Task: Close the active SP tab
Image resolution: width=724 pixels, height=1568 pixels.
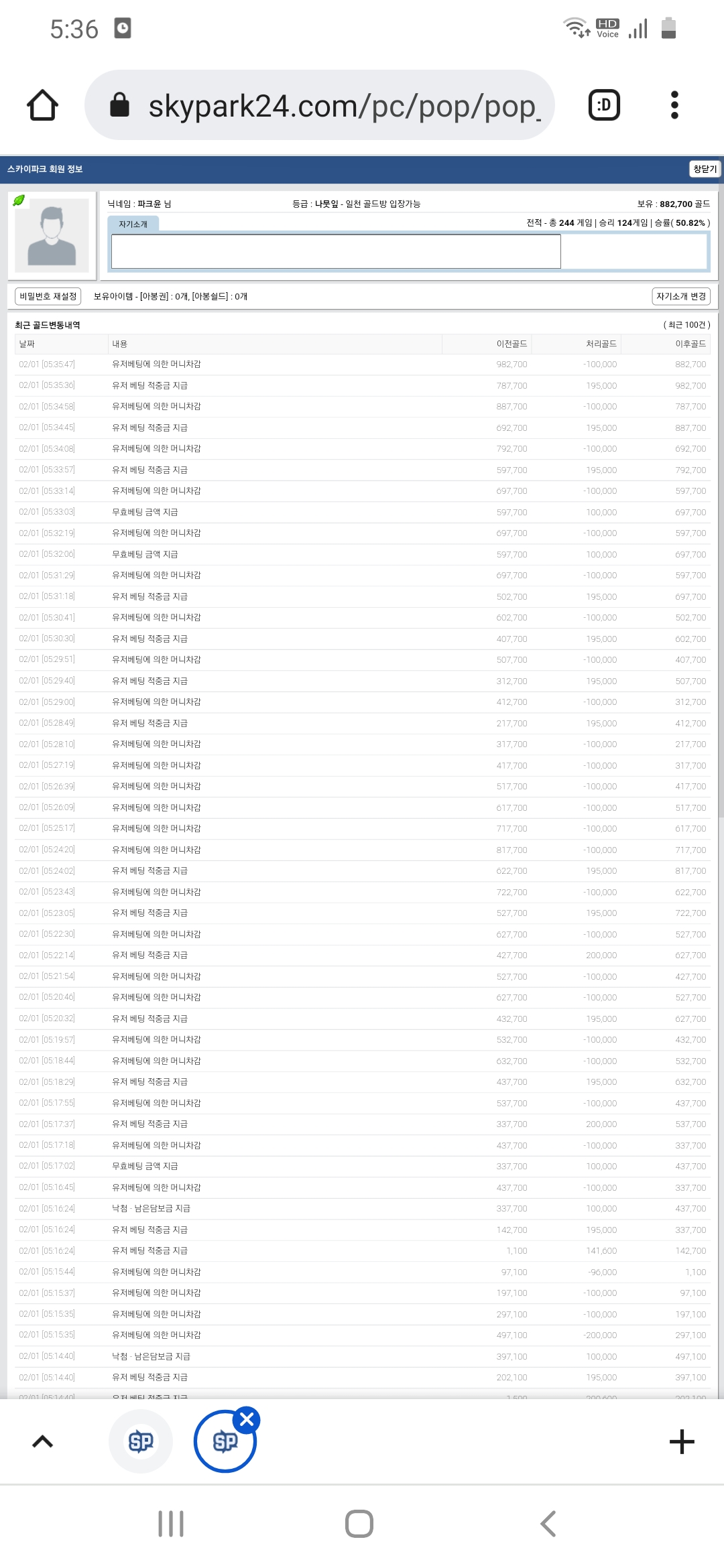Action: point(247,1419)
